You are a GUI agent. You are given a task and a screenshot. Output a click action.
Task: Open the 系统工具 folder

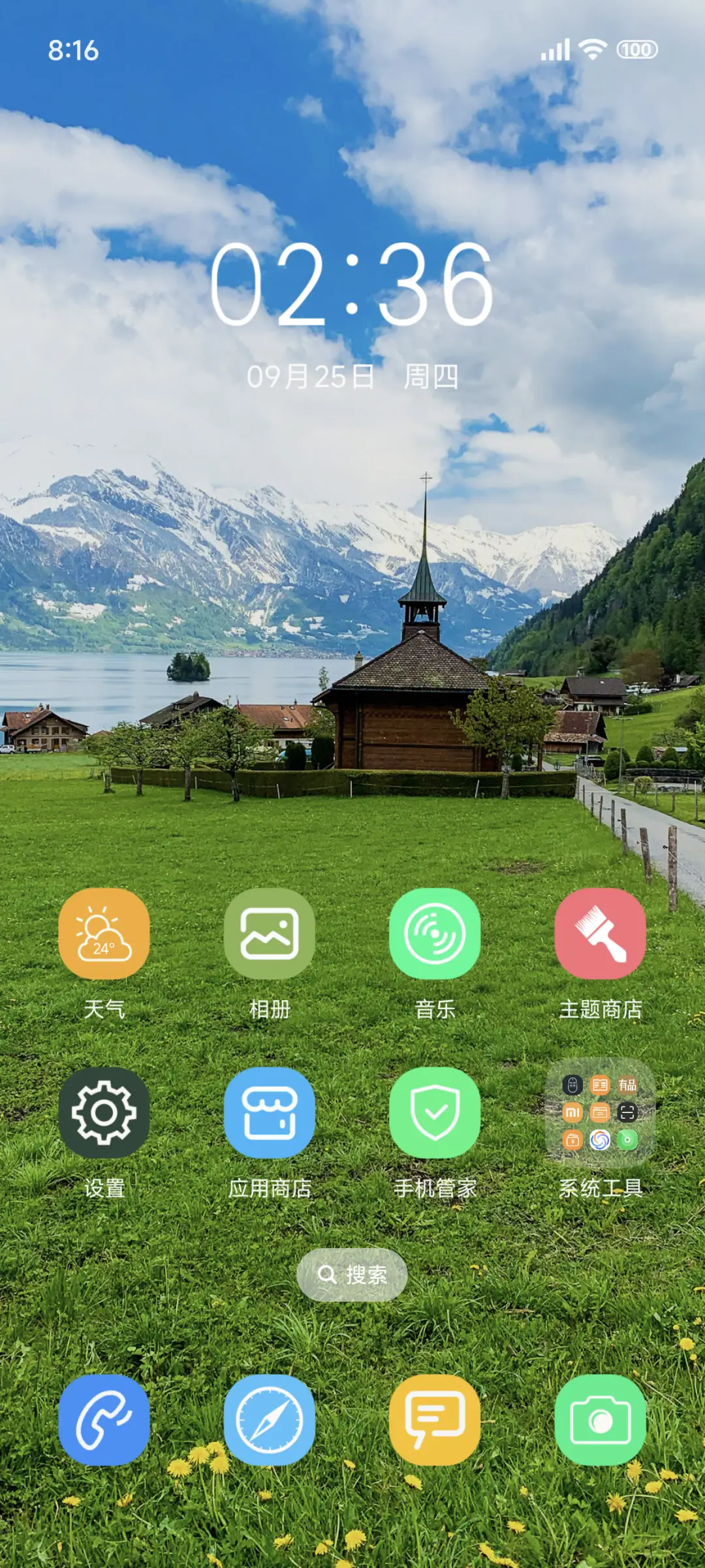(x=601, y=1112)
